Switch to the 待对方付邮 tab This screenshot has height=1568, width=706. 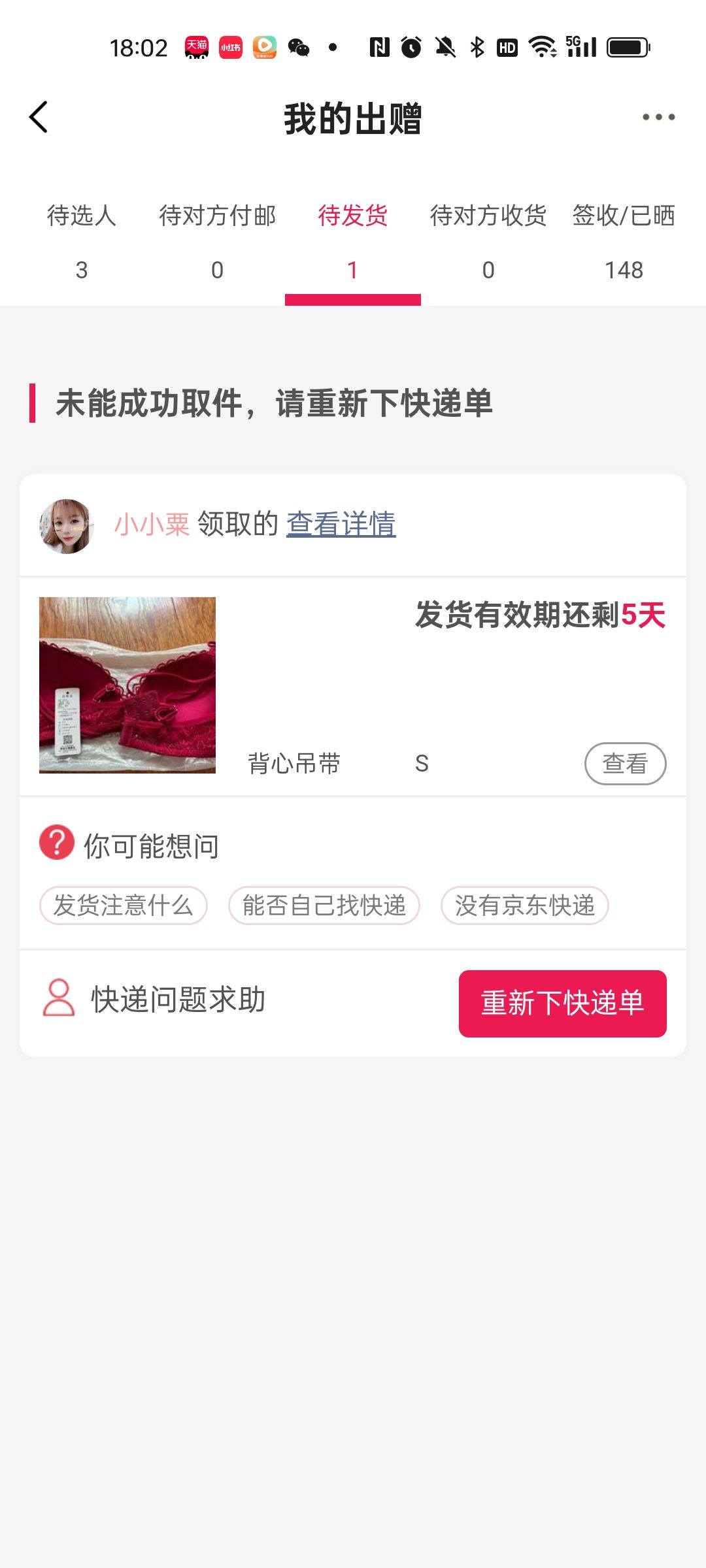[217, 240]
